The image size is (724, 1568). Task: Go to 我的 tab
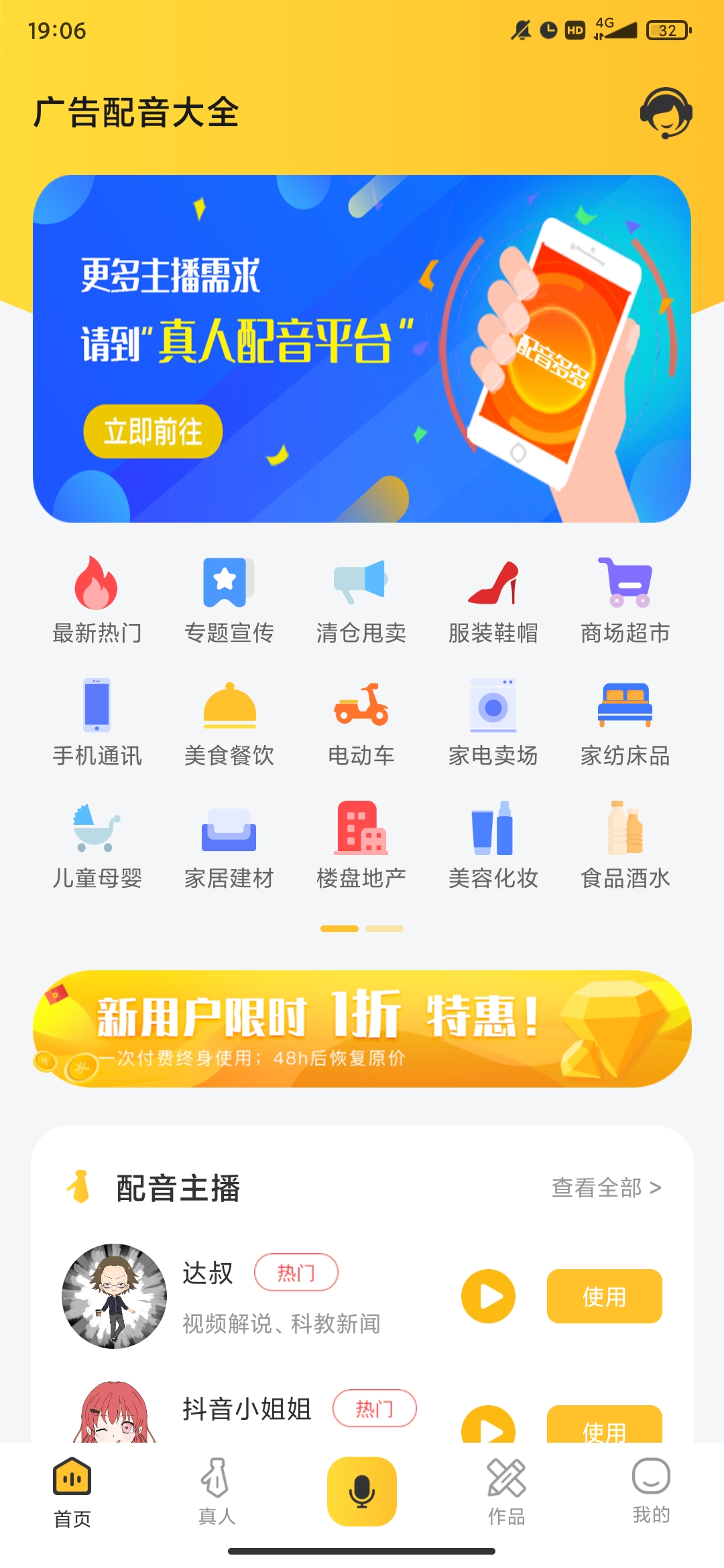point(651,1492)
